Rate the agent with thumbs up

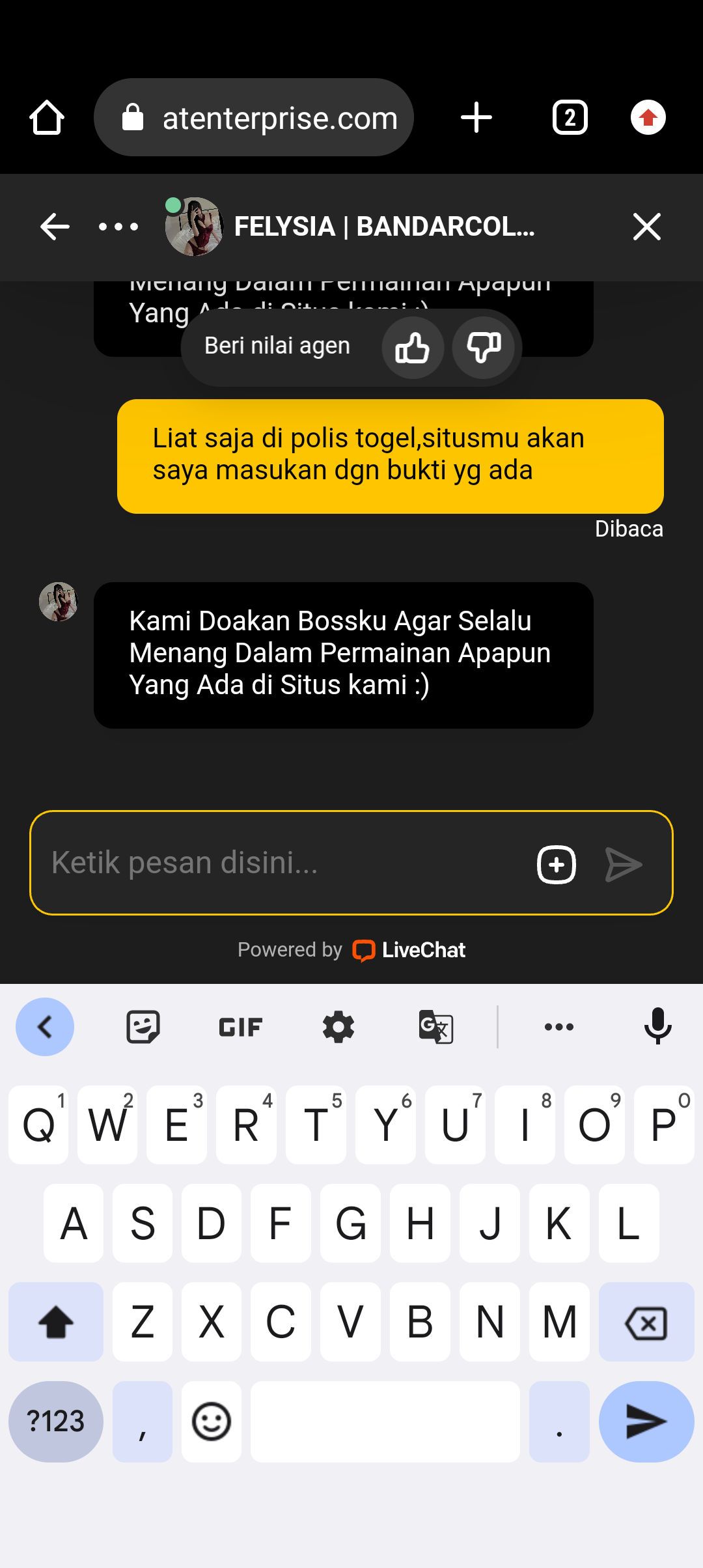(413, 348)
